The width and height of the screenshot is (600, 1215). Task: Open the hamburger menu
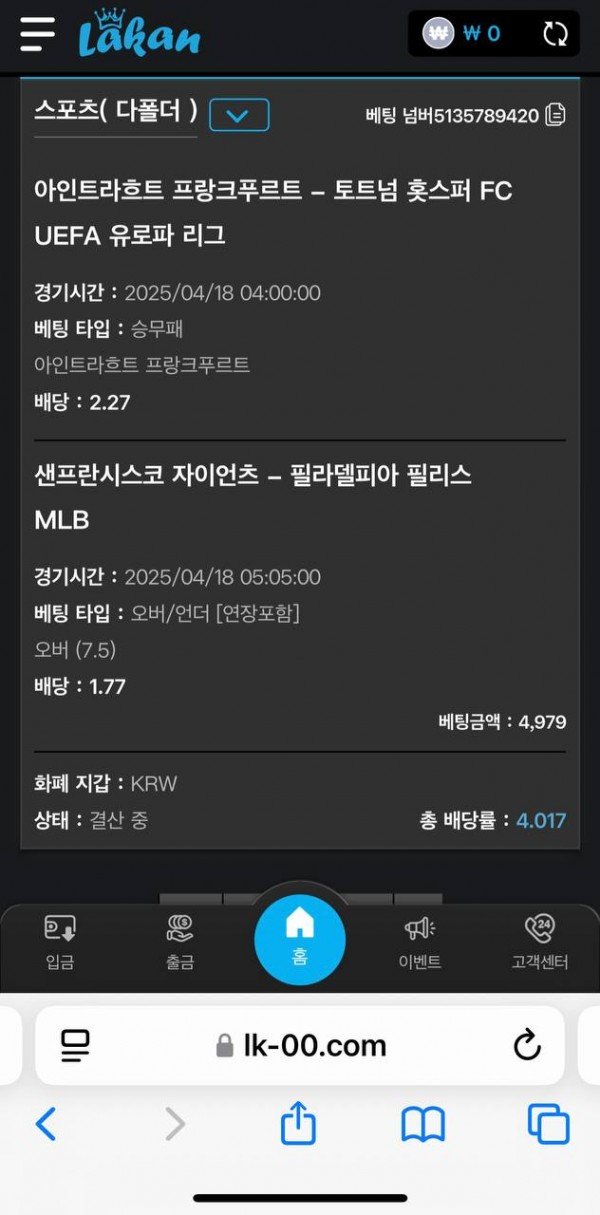click(38, 34)
